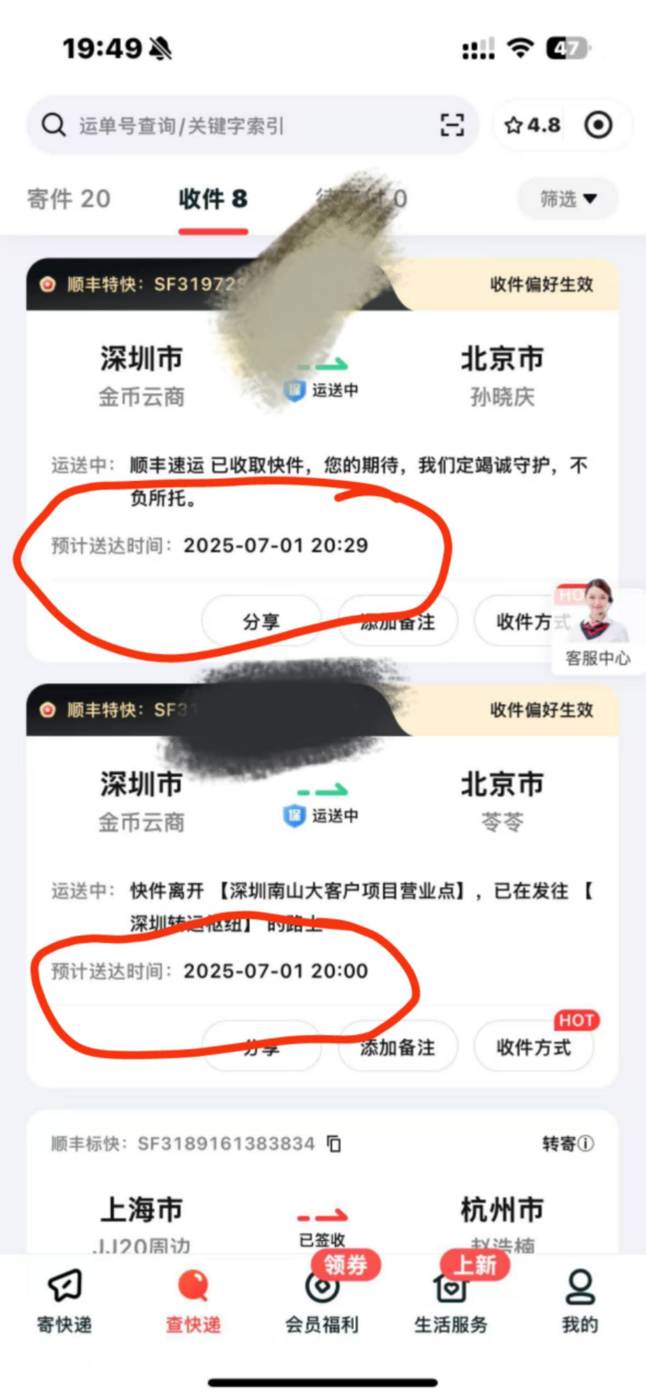Choose 收件方式 for 苓苓's parcel
The height and width of the screenshot is (1400, 646).
click(533, 1047)
